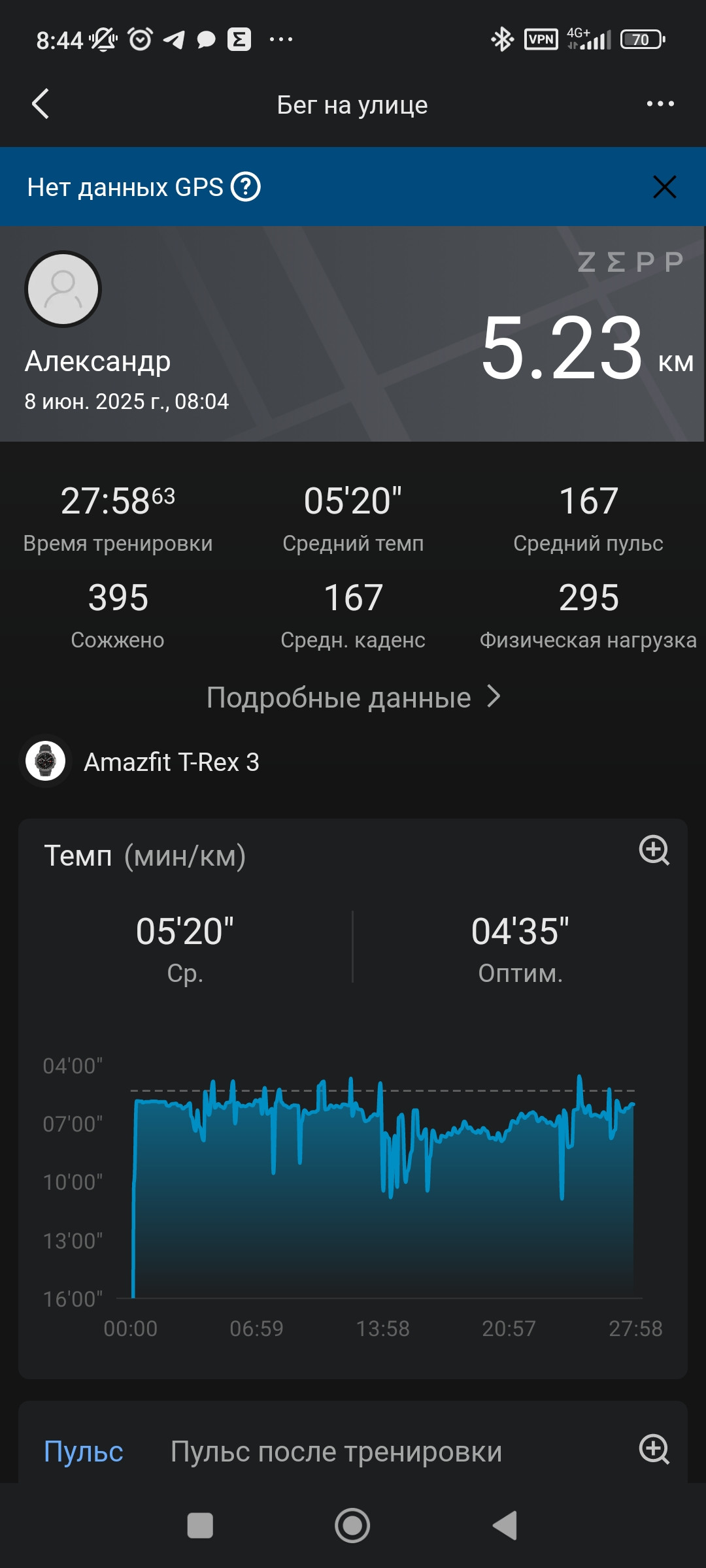Tap the Amazfit T-Rex 3 device row
Viewport: 706px width, 1568px height.
(x=353, y=762)
